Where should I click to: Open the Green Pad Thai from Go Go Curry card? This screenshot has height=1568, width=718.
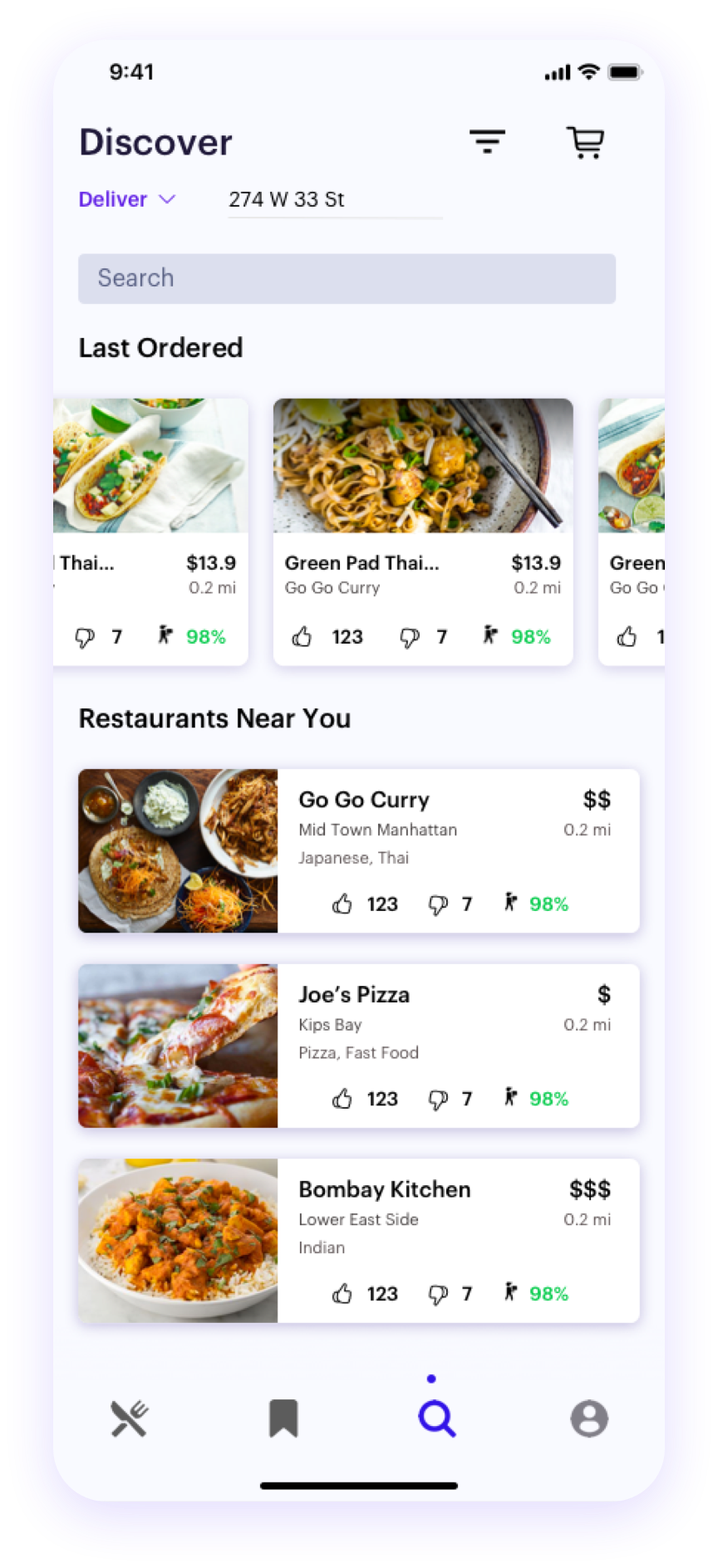[423, 532]
